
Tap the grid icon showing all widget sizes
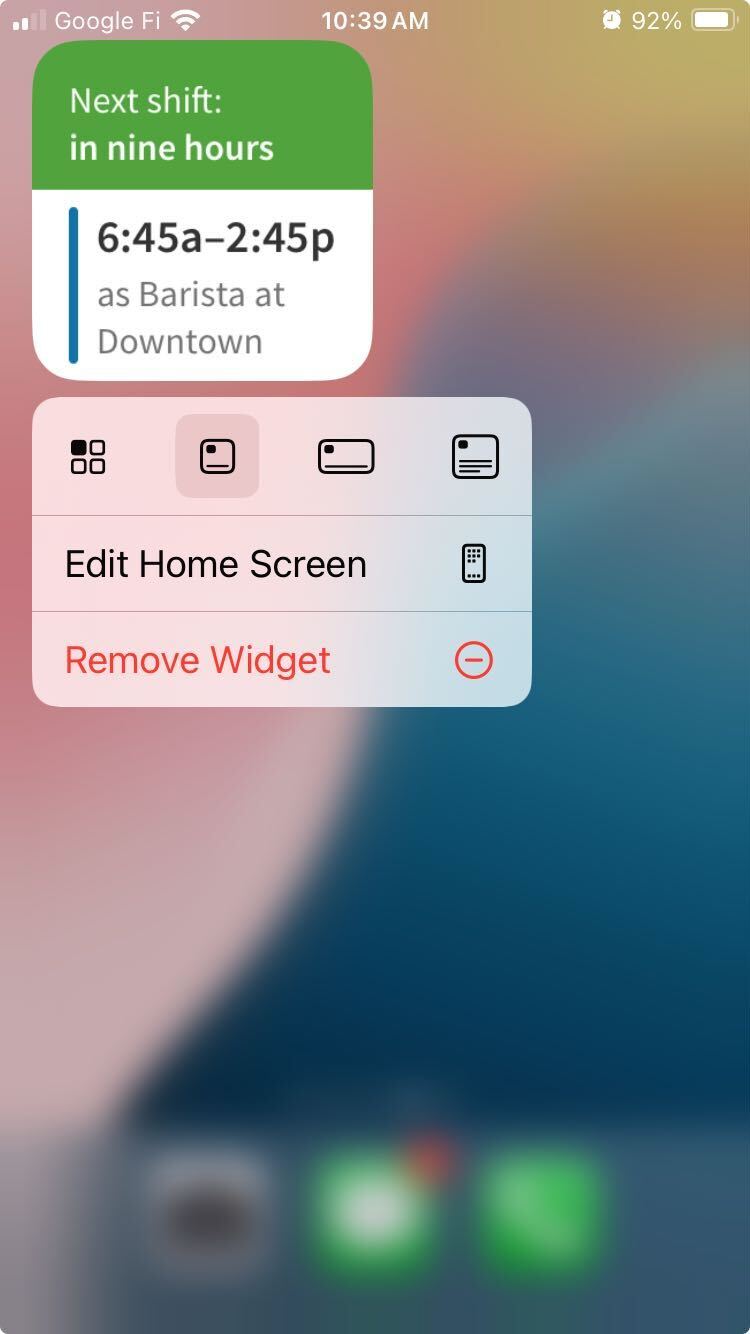pos(86,456)
